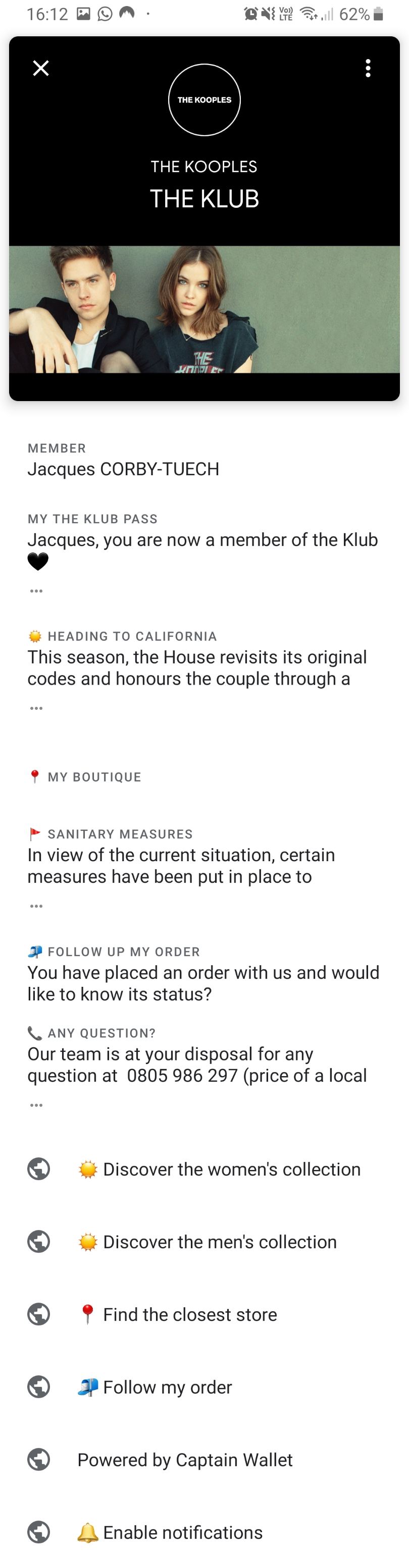Expand the Sanitary Measures section
The height and width of the screenshot is (1568, 409).
(x=36, y=906)
